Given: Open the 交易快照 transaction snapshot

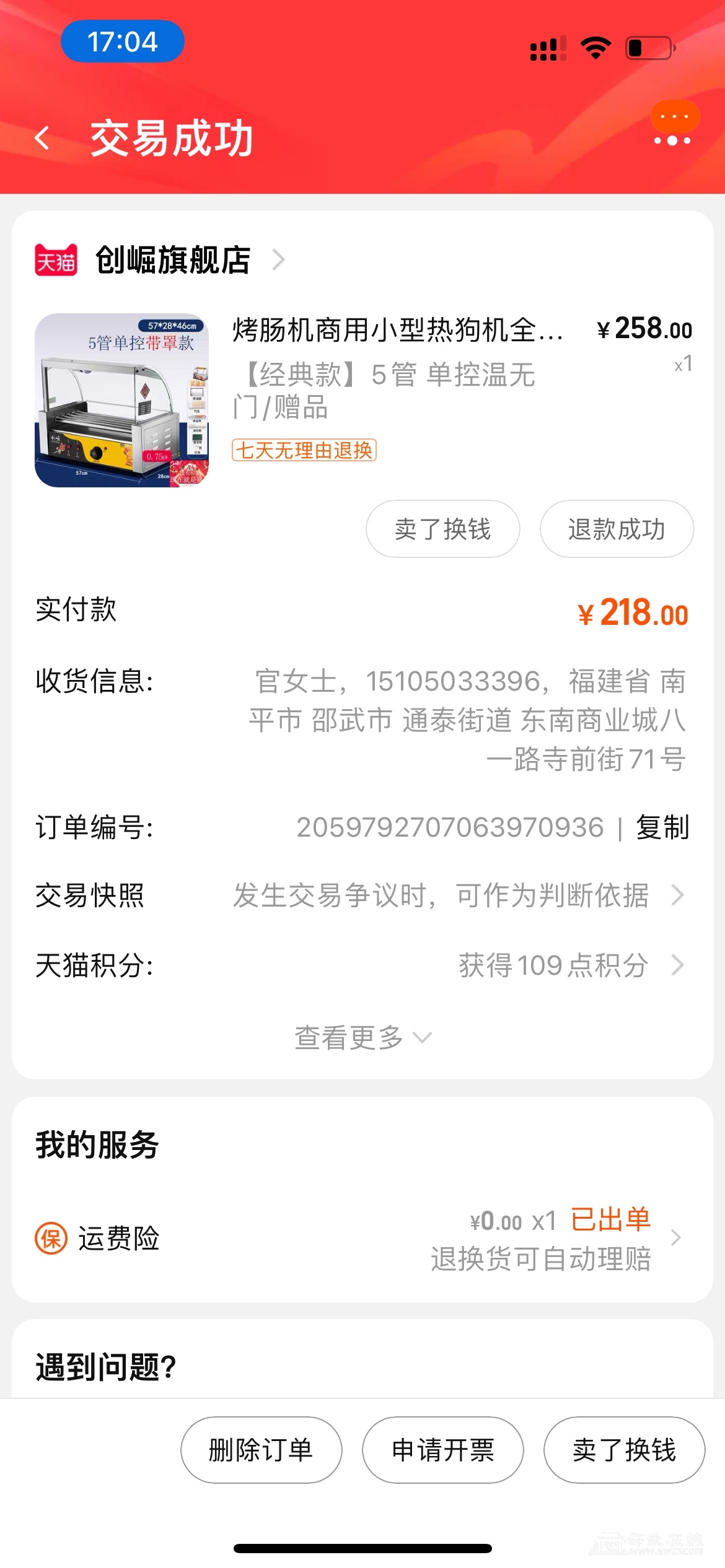Looking at the screenshot, I should tap(459, 895).
